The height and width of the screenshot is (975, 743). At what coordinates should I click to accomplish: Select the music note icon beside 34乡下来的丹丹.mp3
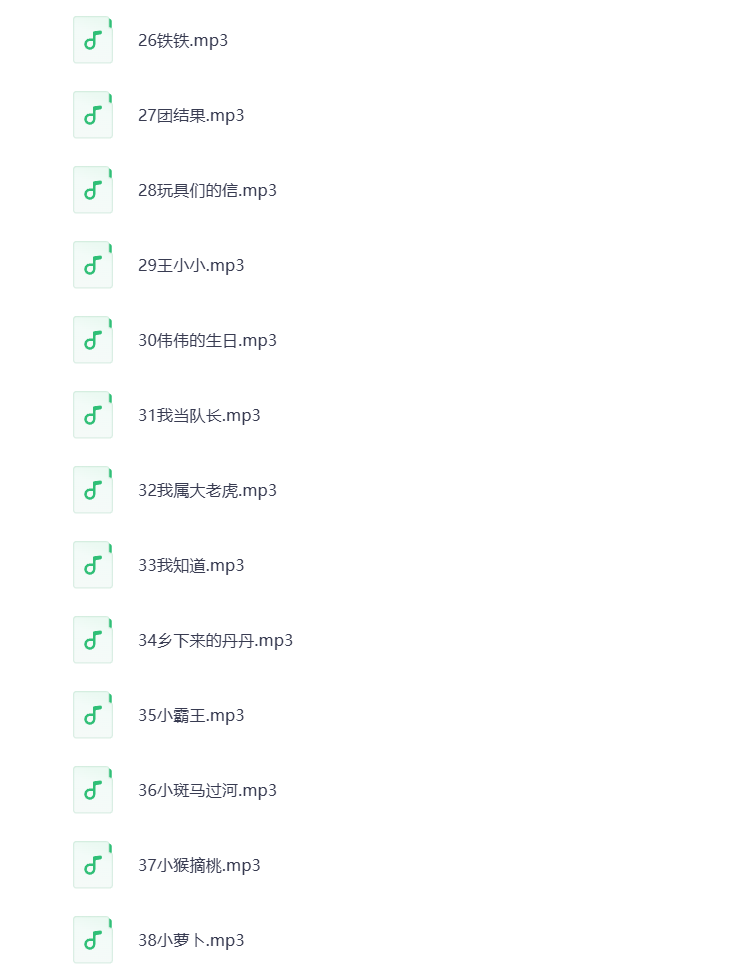(92, 639)
